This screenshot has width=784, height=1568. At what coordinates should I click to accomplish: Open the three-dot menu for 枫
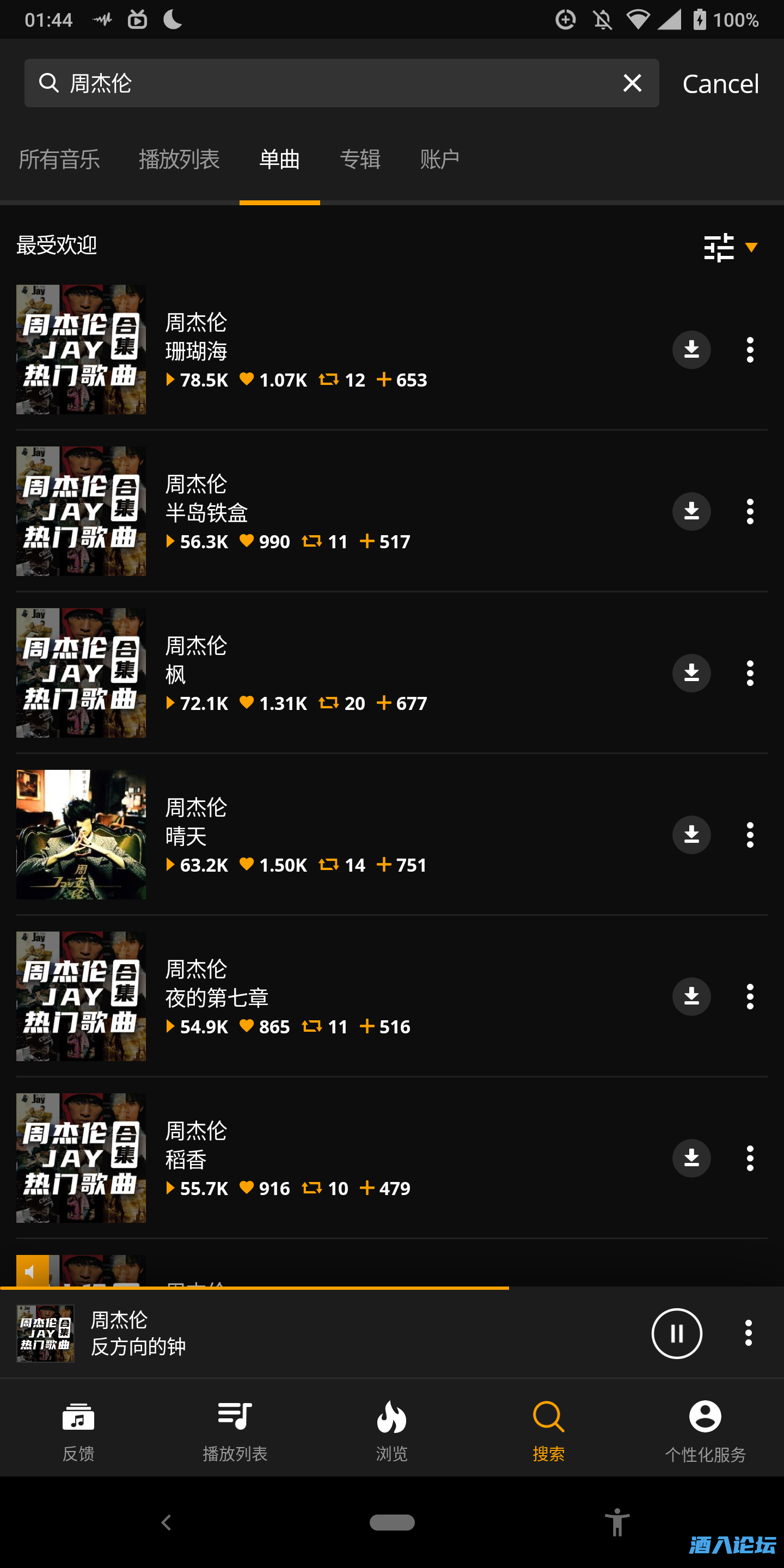pos(749,673)
